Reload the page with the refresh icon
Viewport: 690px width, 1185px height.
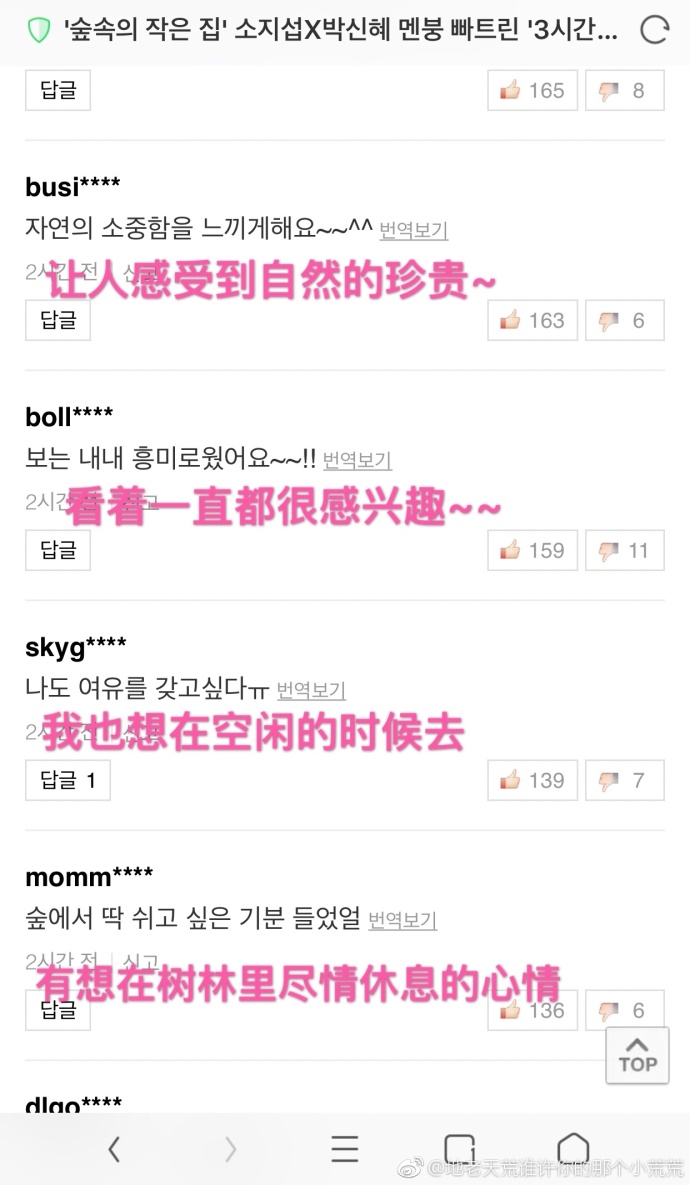pos(654,30)
